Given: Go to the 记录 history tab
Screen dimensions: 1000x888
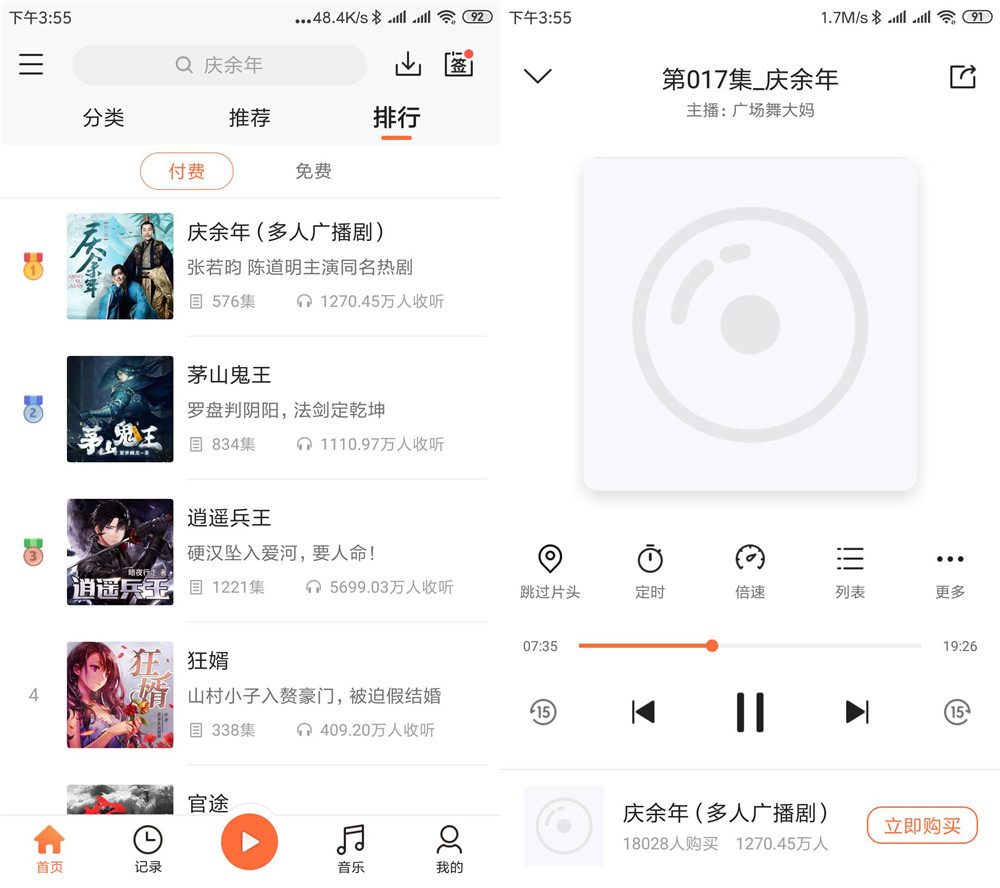Looking at the screenshot, I should tap(148, 848).
